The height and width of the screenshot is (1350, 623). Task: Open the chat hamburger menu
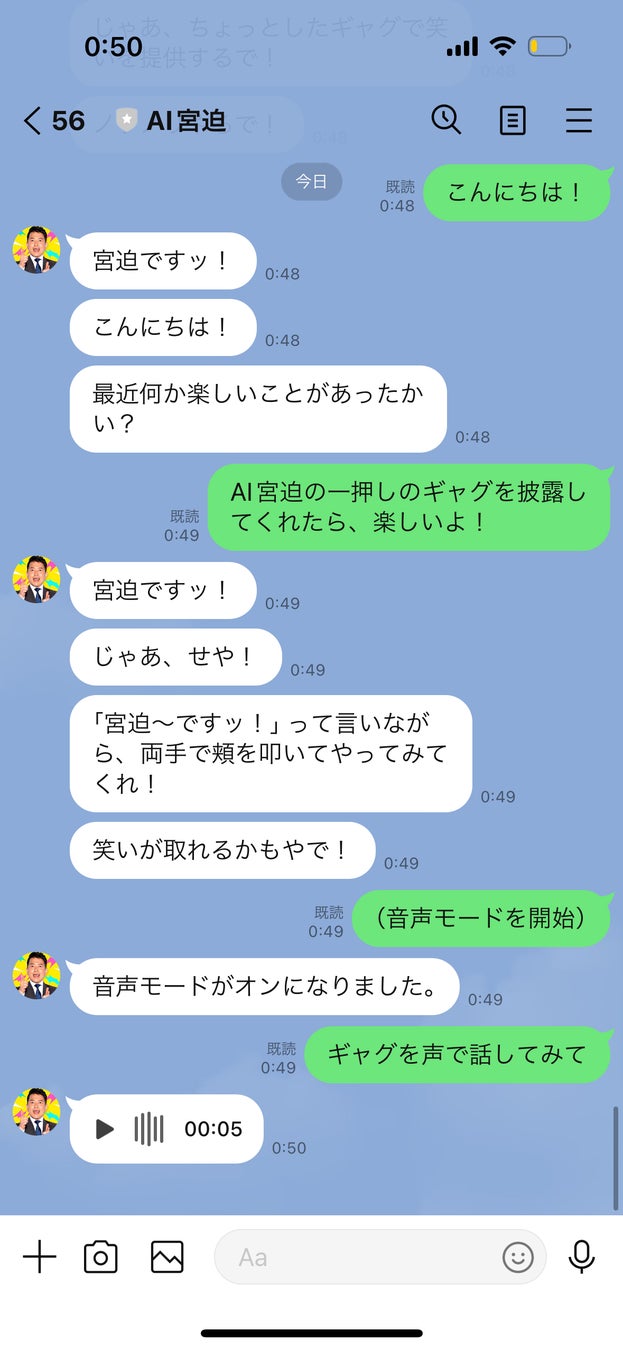pyautogui.click(x=579, y=121)
